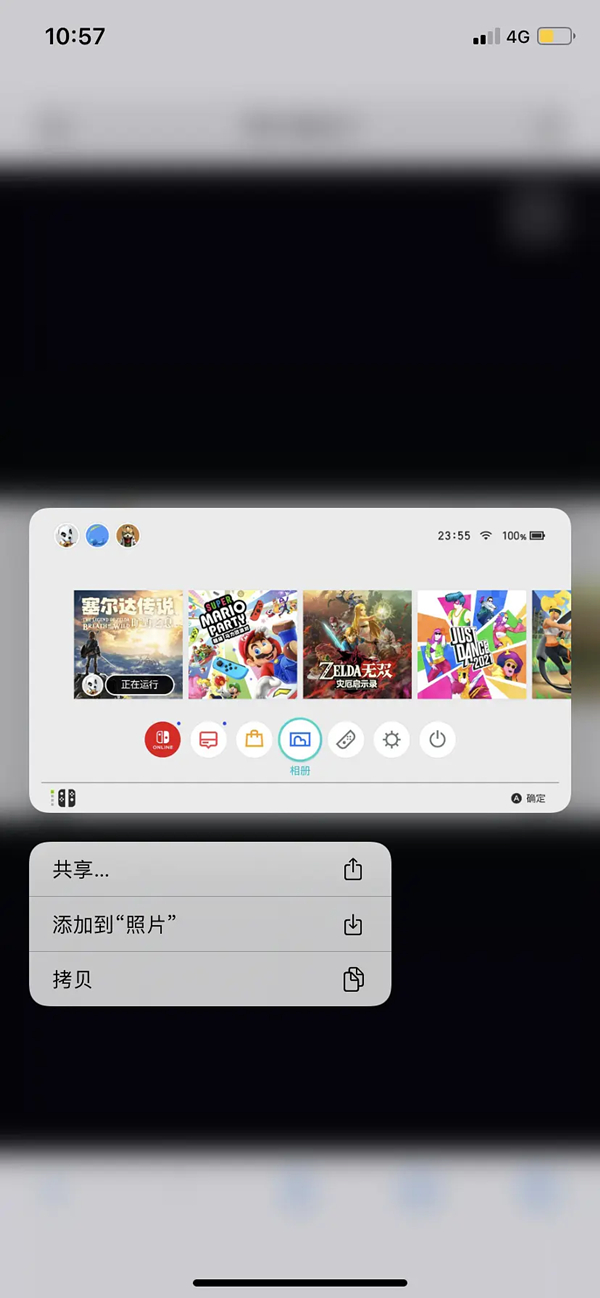Tap the previewed Switch screenshot image
This screenshot has height=1298, width=600.
[x=300, y=660]
